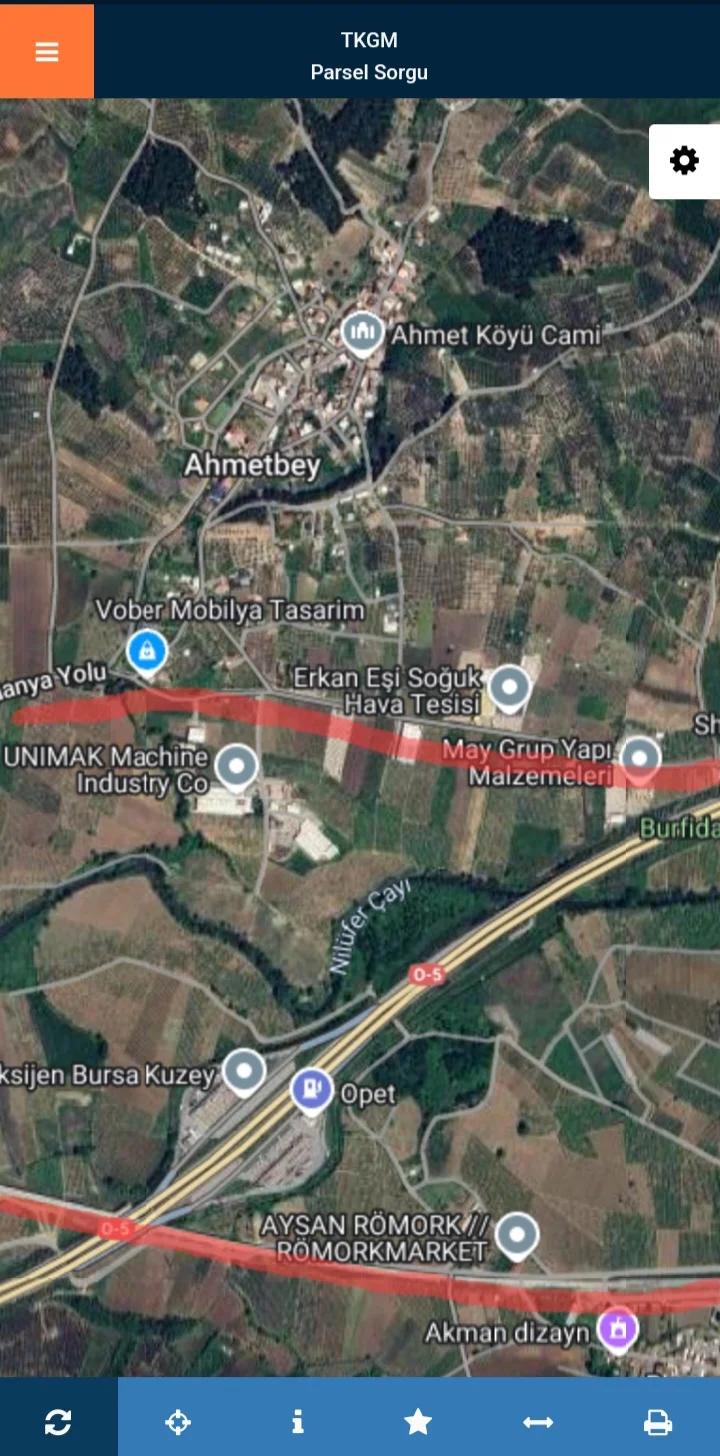Print the current map
The width and height of the screenshot is (720, 1456).
tap(657, 1421)
